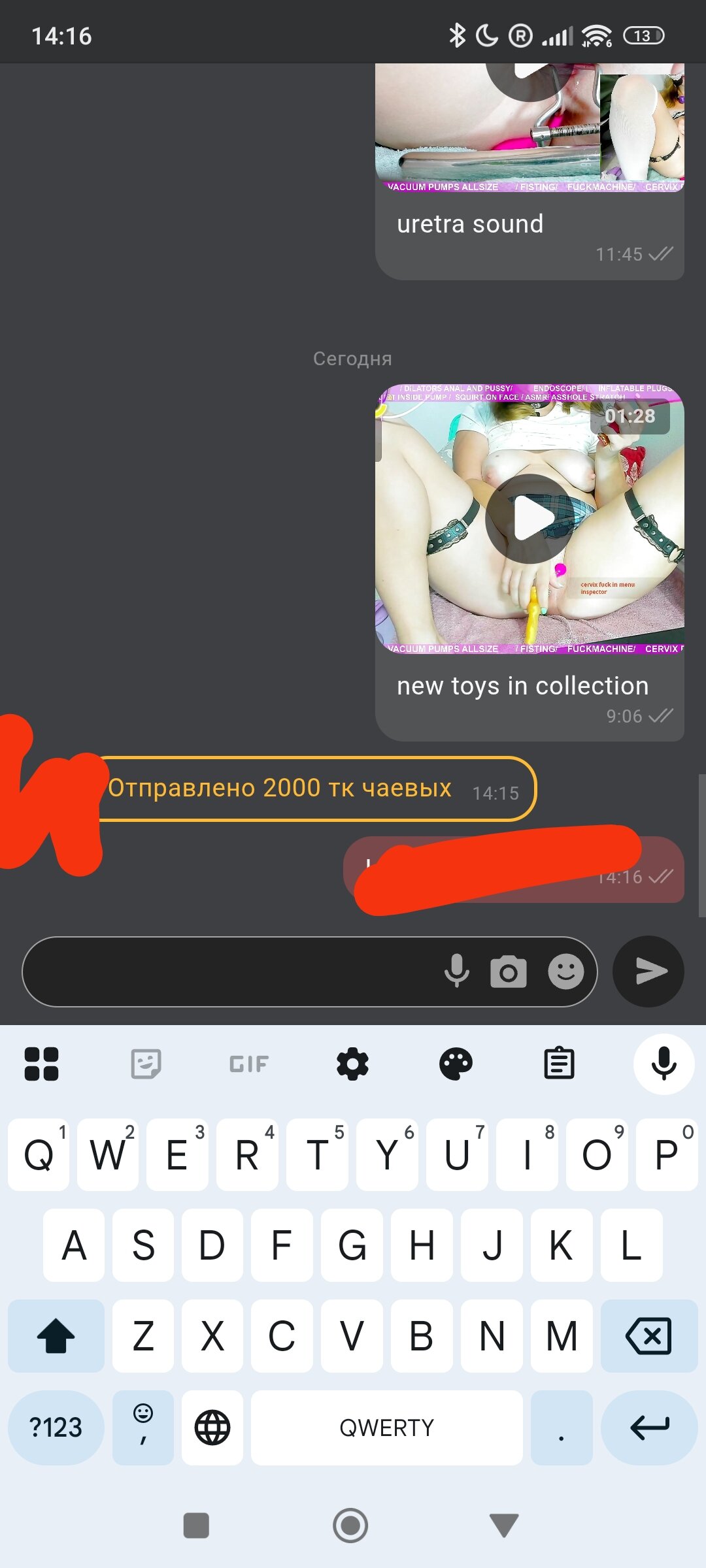Focus the message text input
Screen dimensions: 706x1568
229,972
